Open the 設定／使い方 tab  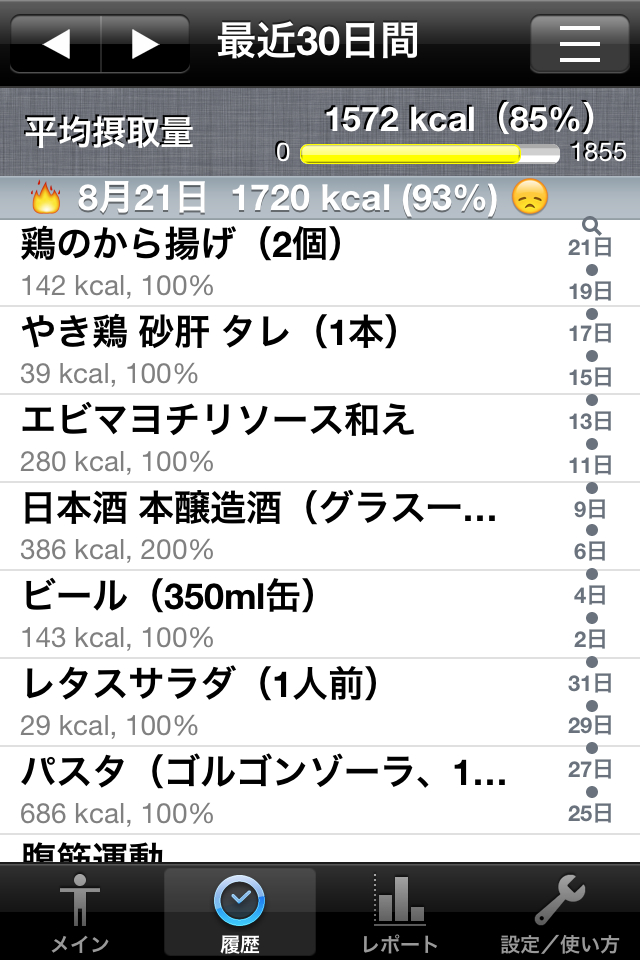pyautogui.click(x=560, y=912)
